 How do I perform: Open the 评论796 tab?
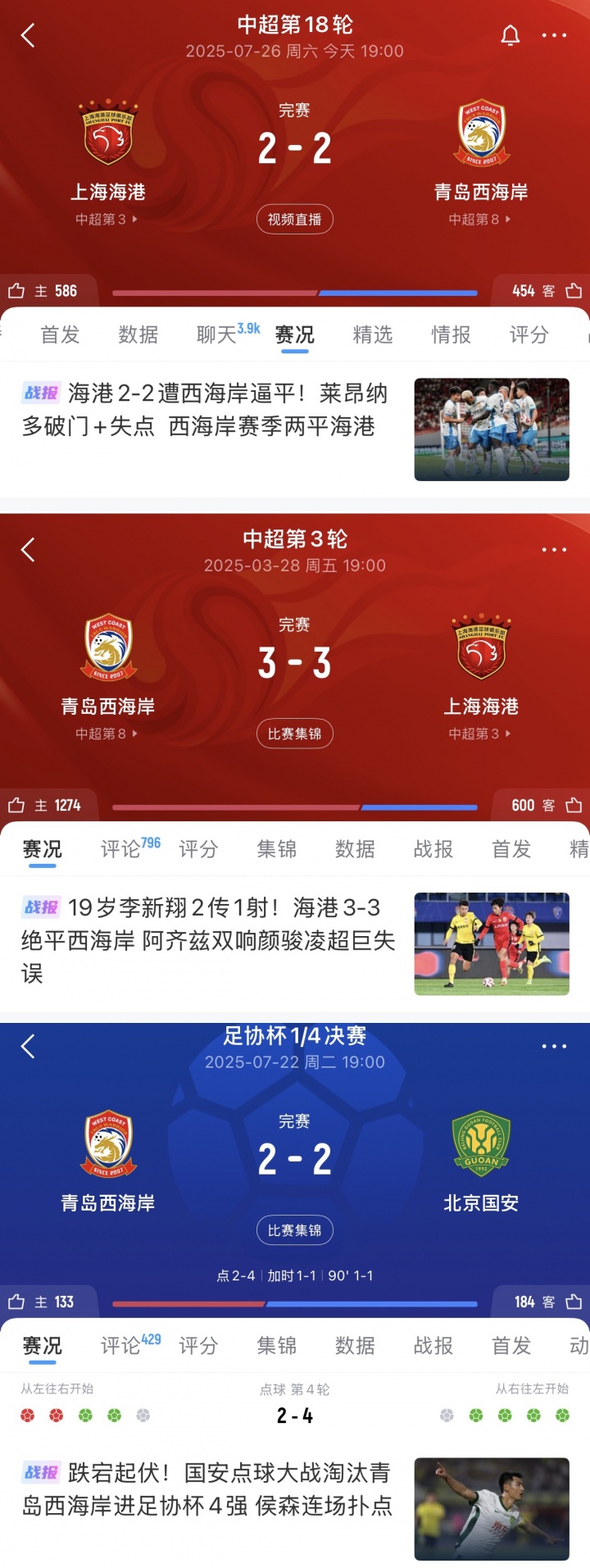tap(127, 849)
